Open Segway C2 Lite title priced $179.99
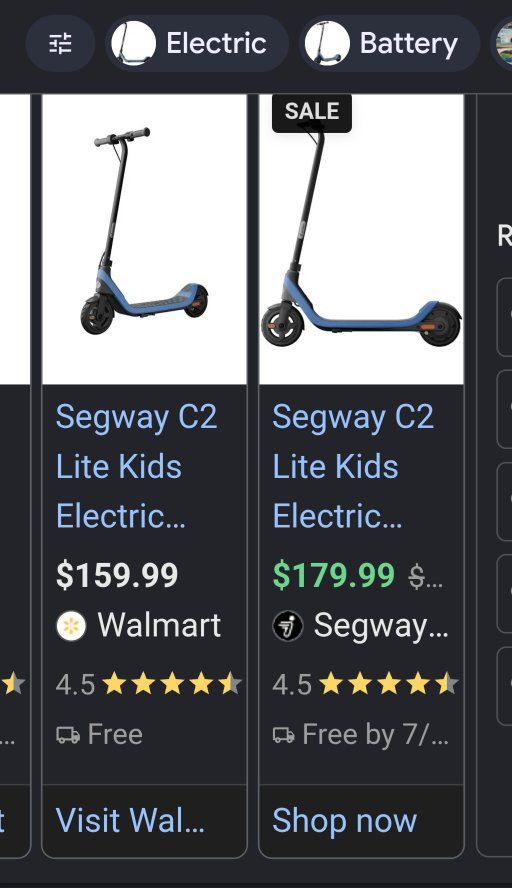This screenshot has height=888, width=512. [353, 467]
